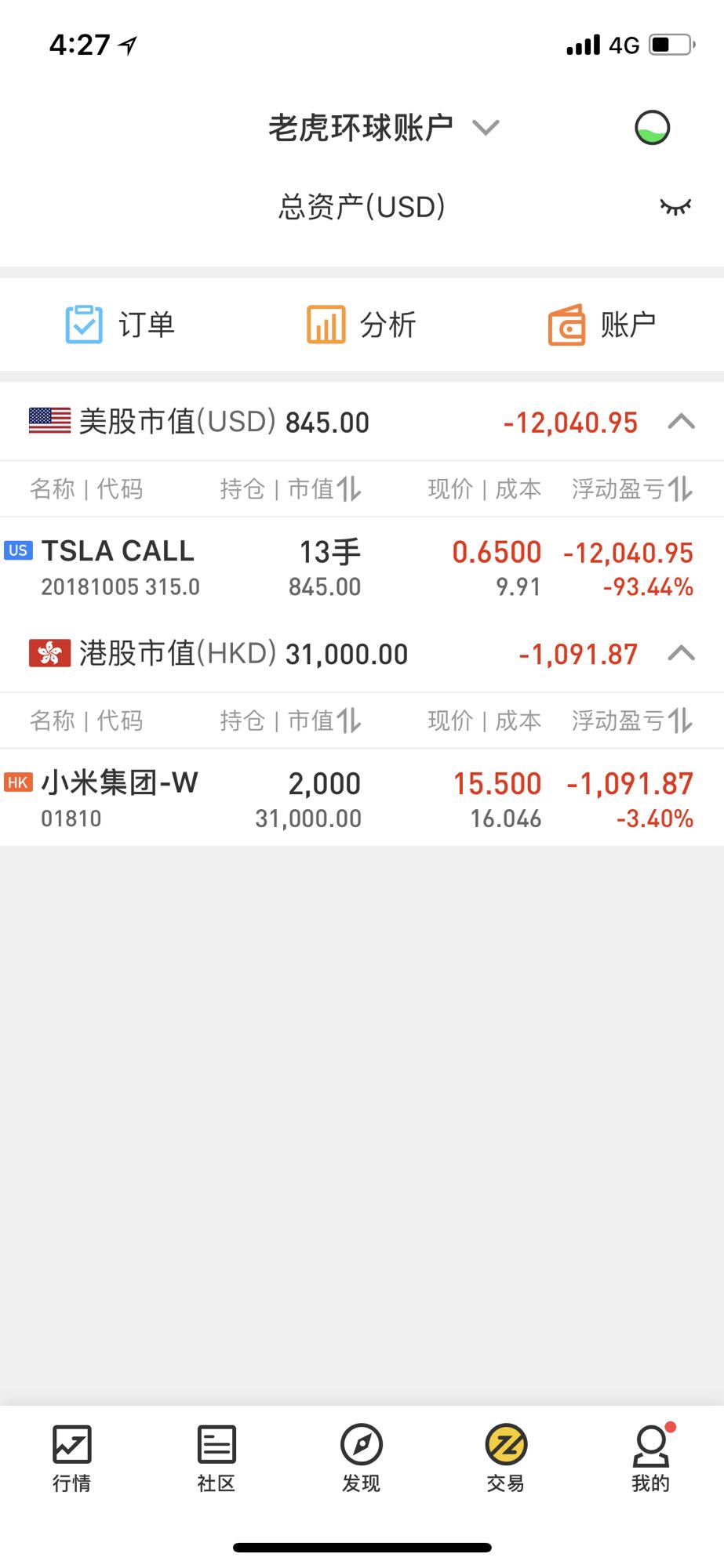The width and height of the screenshot is (724, 1568).
Task: Sort HK holdings by 浮动盈亏
Action: coord(632,720)
